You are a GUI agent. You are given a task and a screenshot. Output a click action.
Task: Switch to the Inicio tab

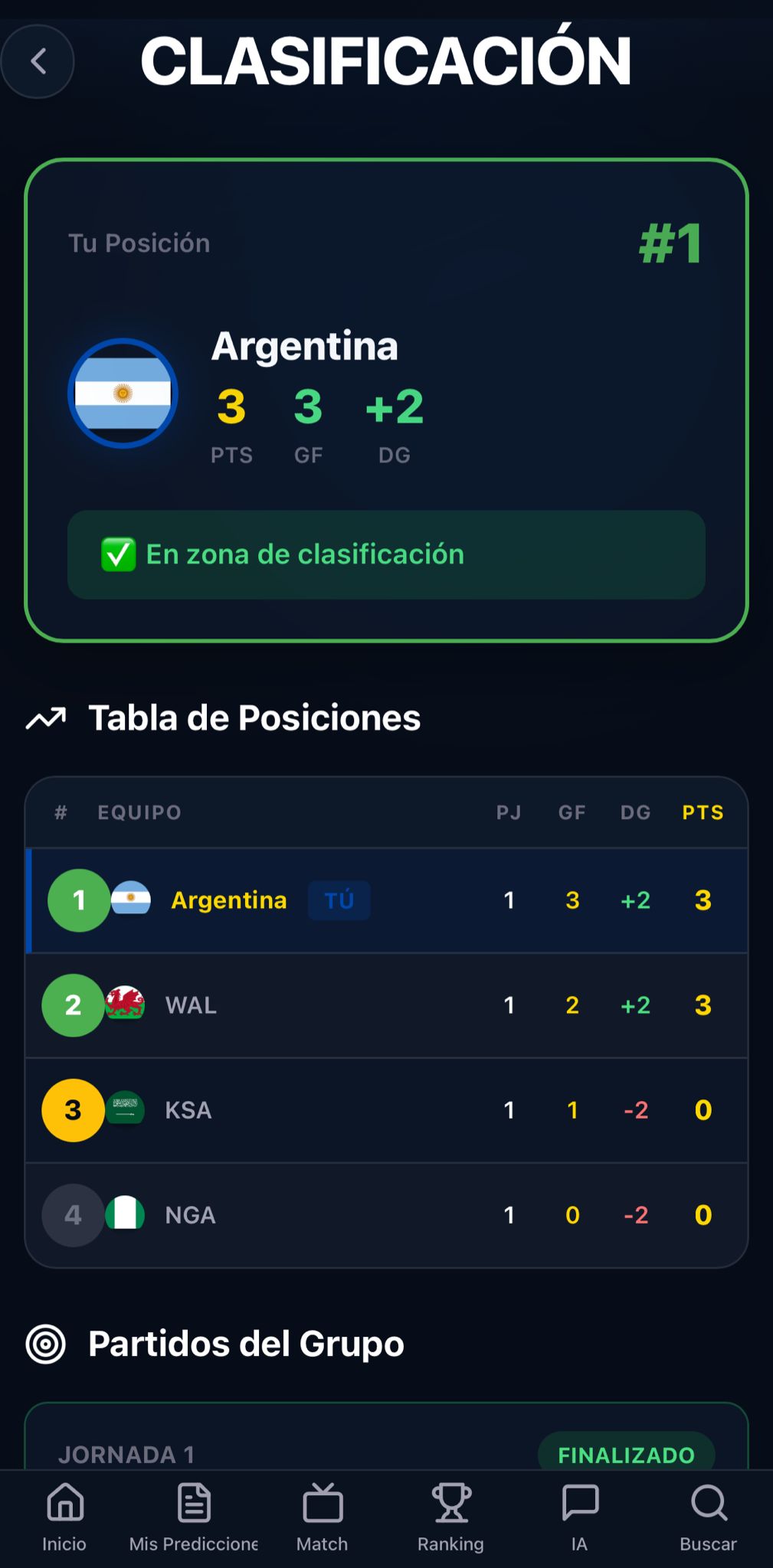point(64,1517)
